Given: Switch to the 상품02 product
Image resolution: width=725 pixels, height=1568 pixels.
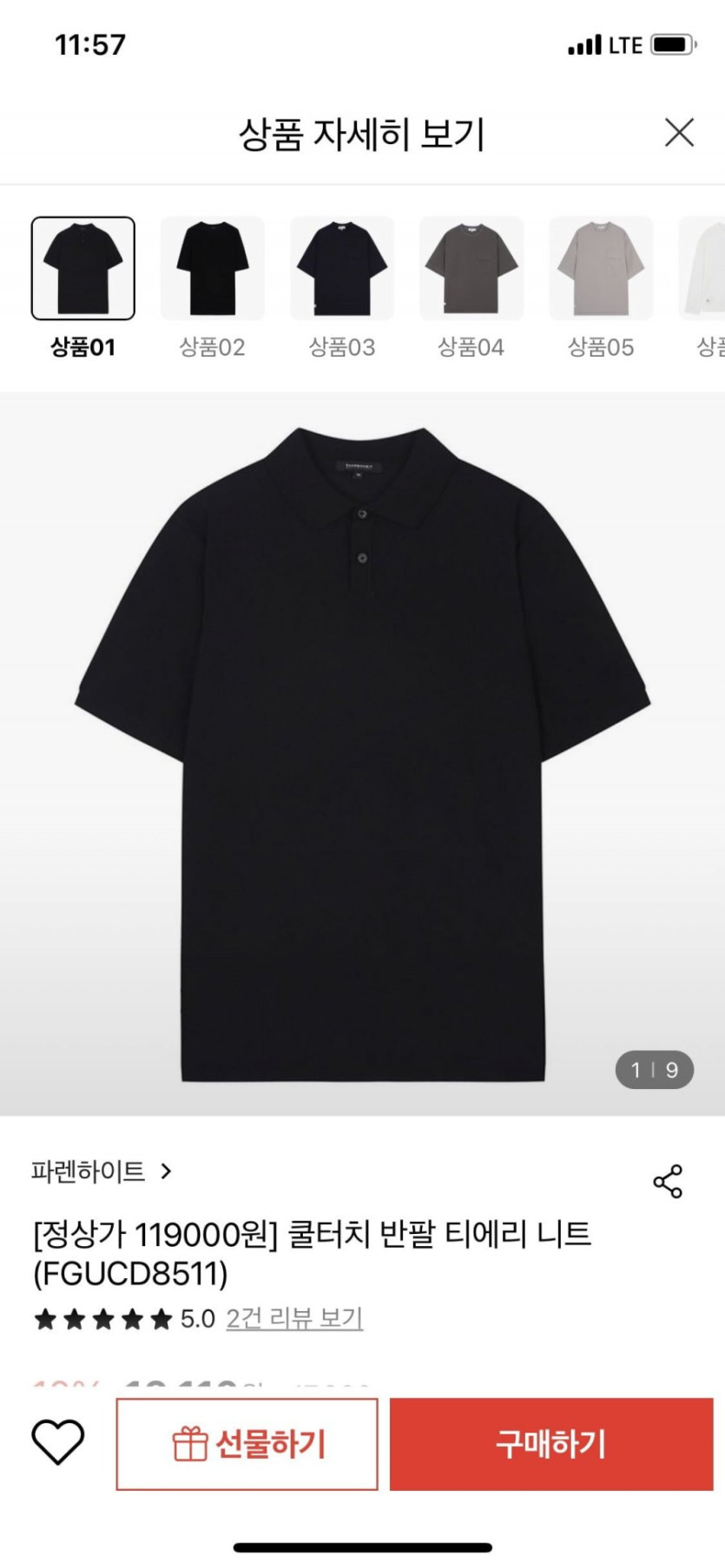Looking at the screenshot, I should click(x=213, y=269).
